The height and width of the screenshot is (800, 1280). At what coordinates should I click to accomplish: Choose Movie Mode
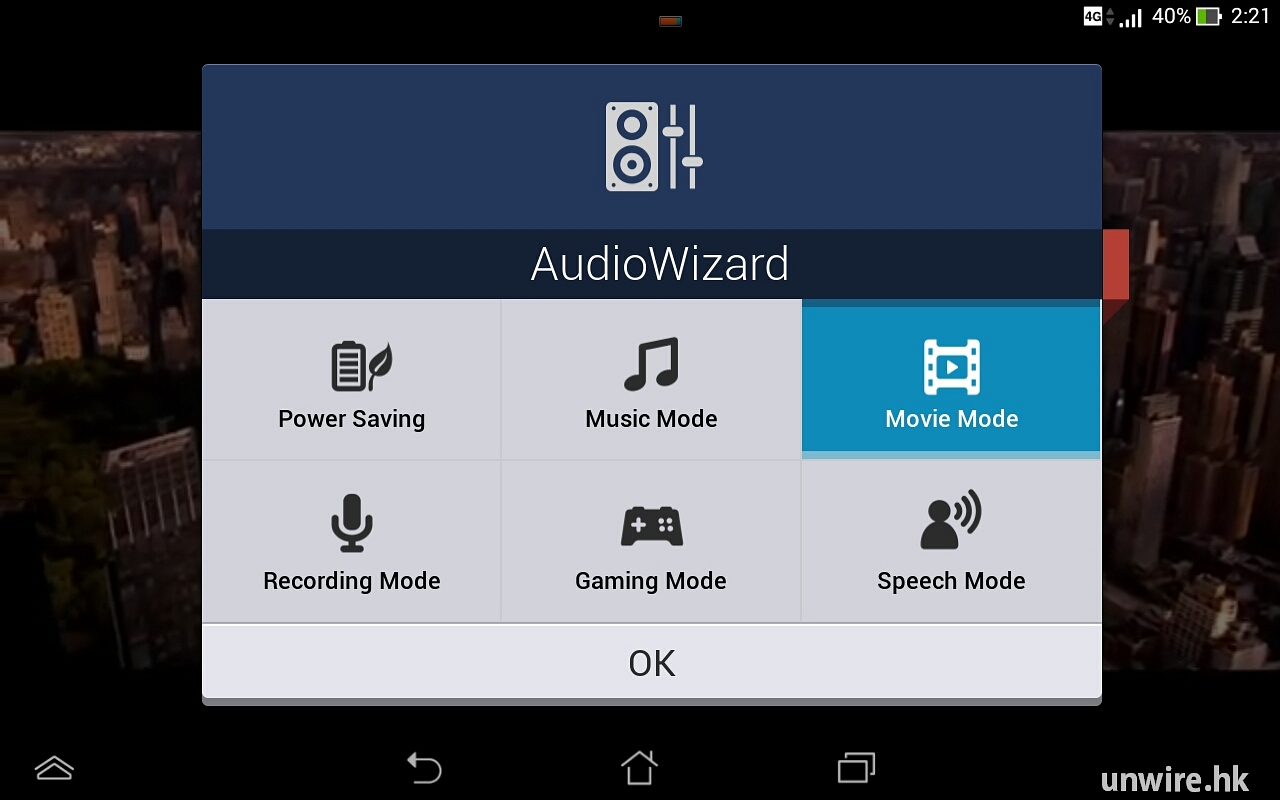coord(951,382)
